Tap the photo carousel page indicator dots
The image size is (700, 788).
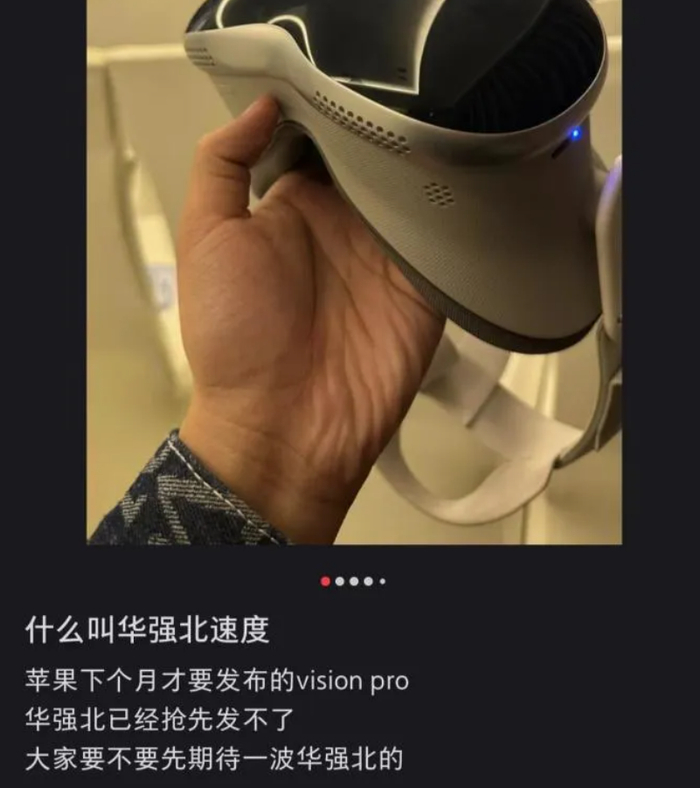point(353,581)
